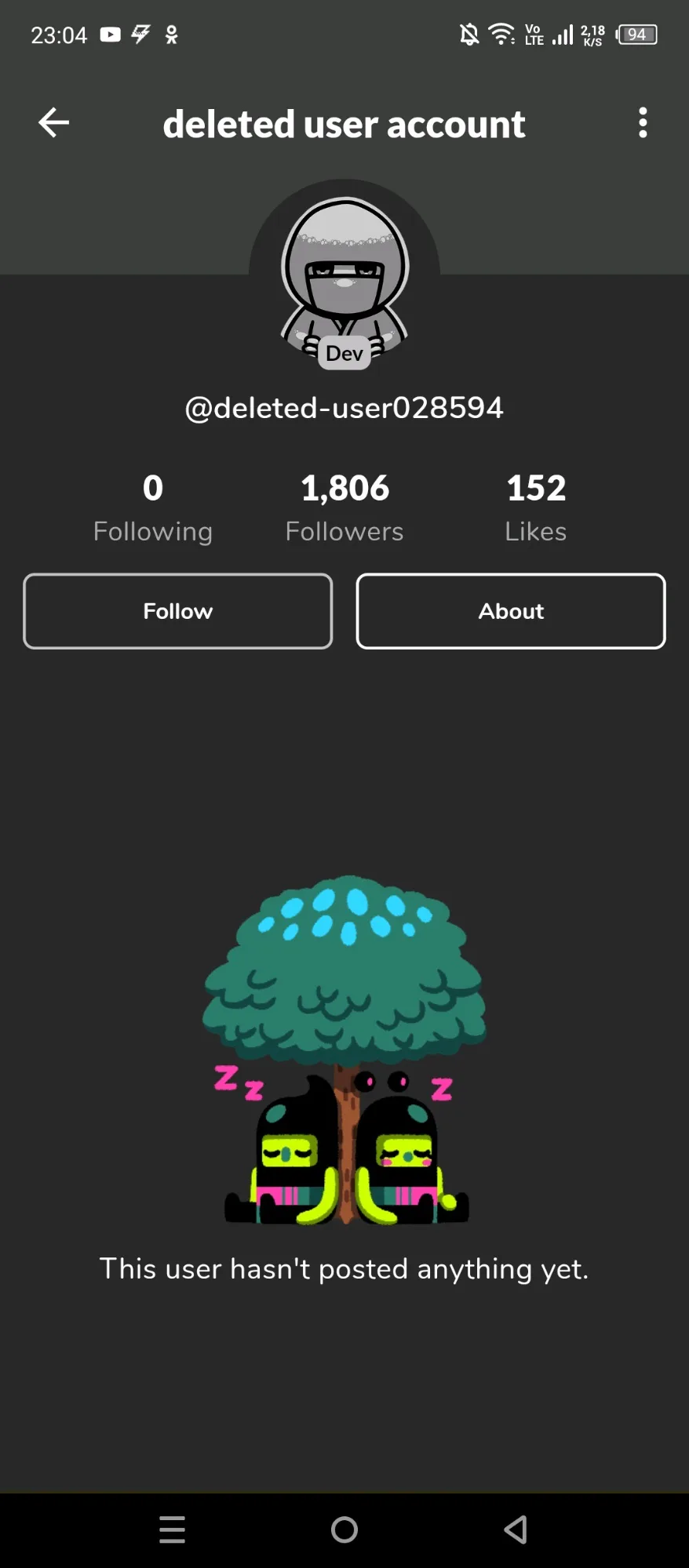689x1568 pixels.
Task: Open the three-dot overflow menu
Action: pyautogui.click(x=643, y=123)
